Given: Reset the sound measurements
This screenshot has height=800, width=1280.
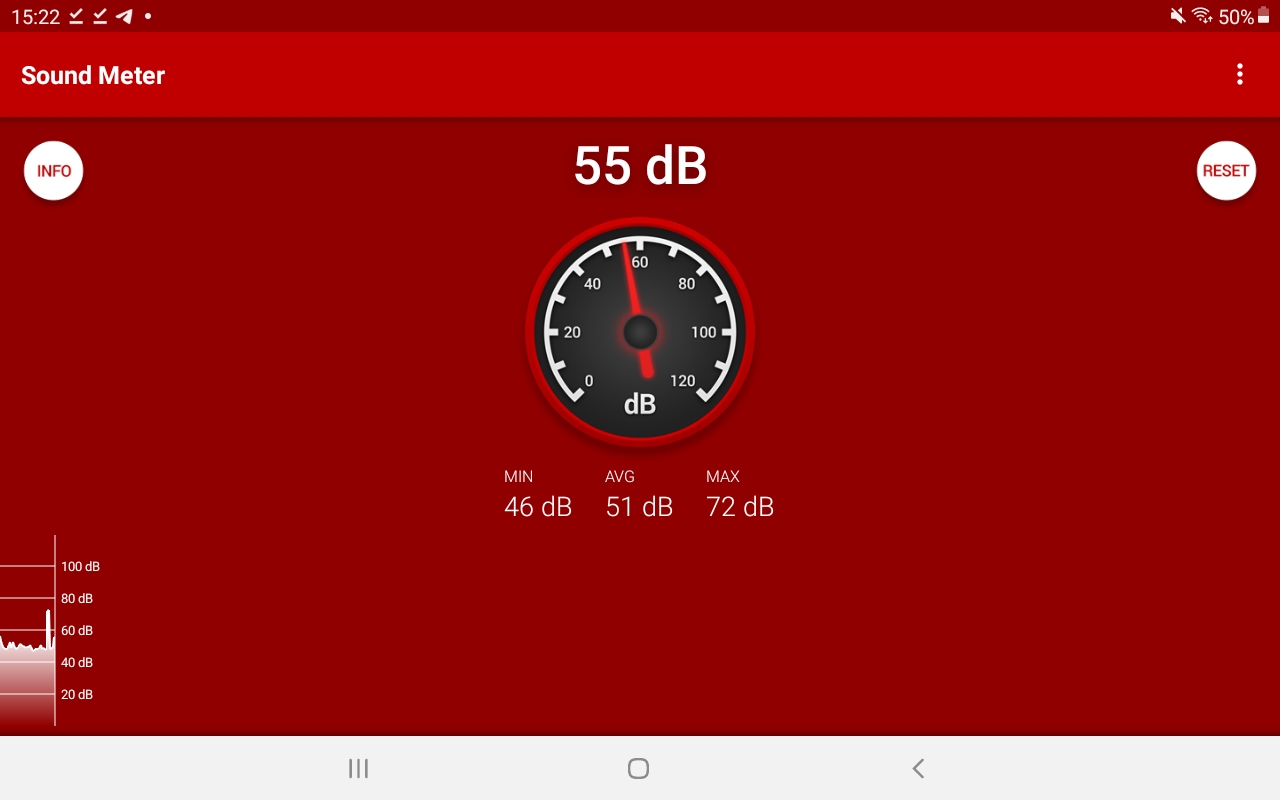Looking at the screenshot, I should [x=1225, y=171].
